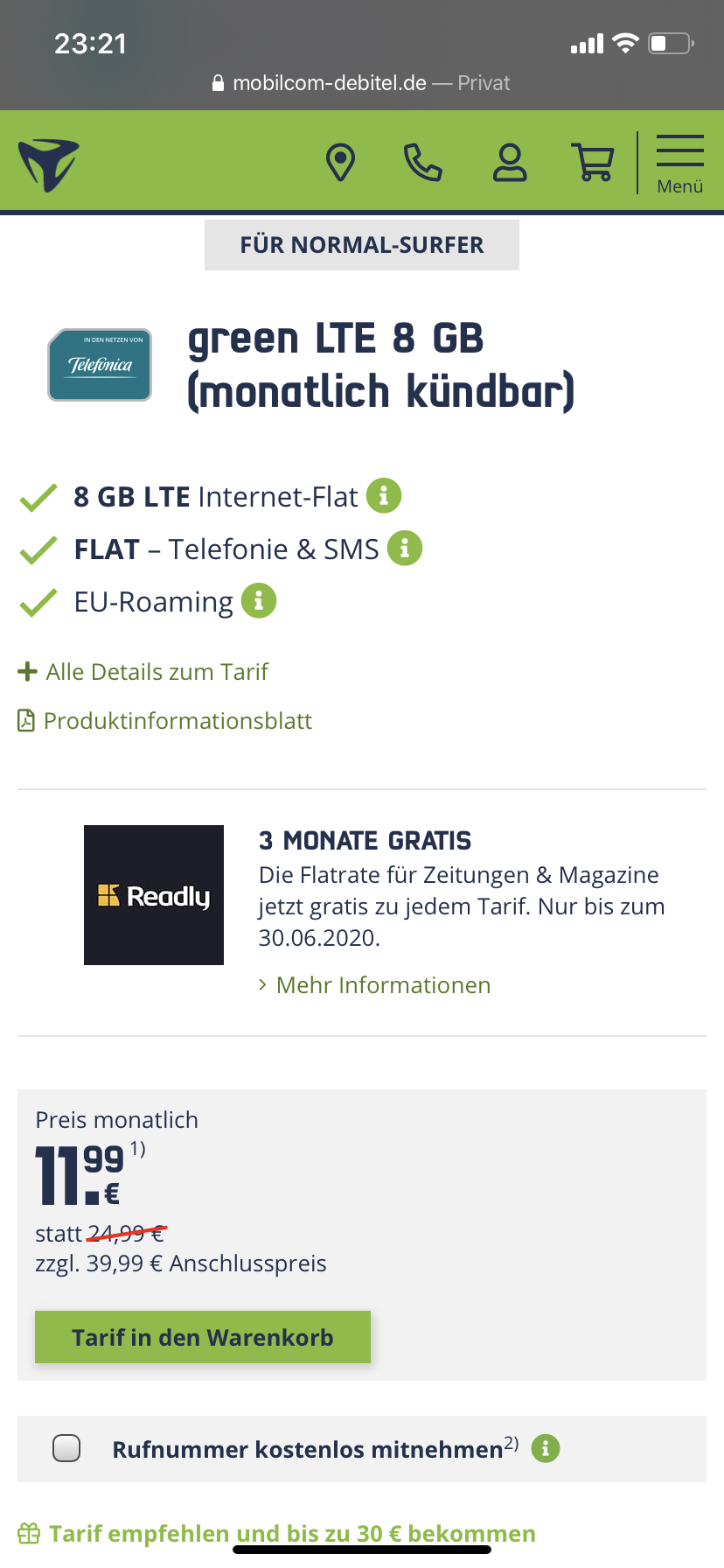Tap the phone contact icon

tap(423, 163)
